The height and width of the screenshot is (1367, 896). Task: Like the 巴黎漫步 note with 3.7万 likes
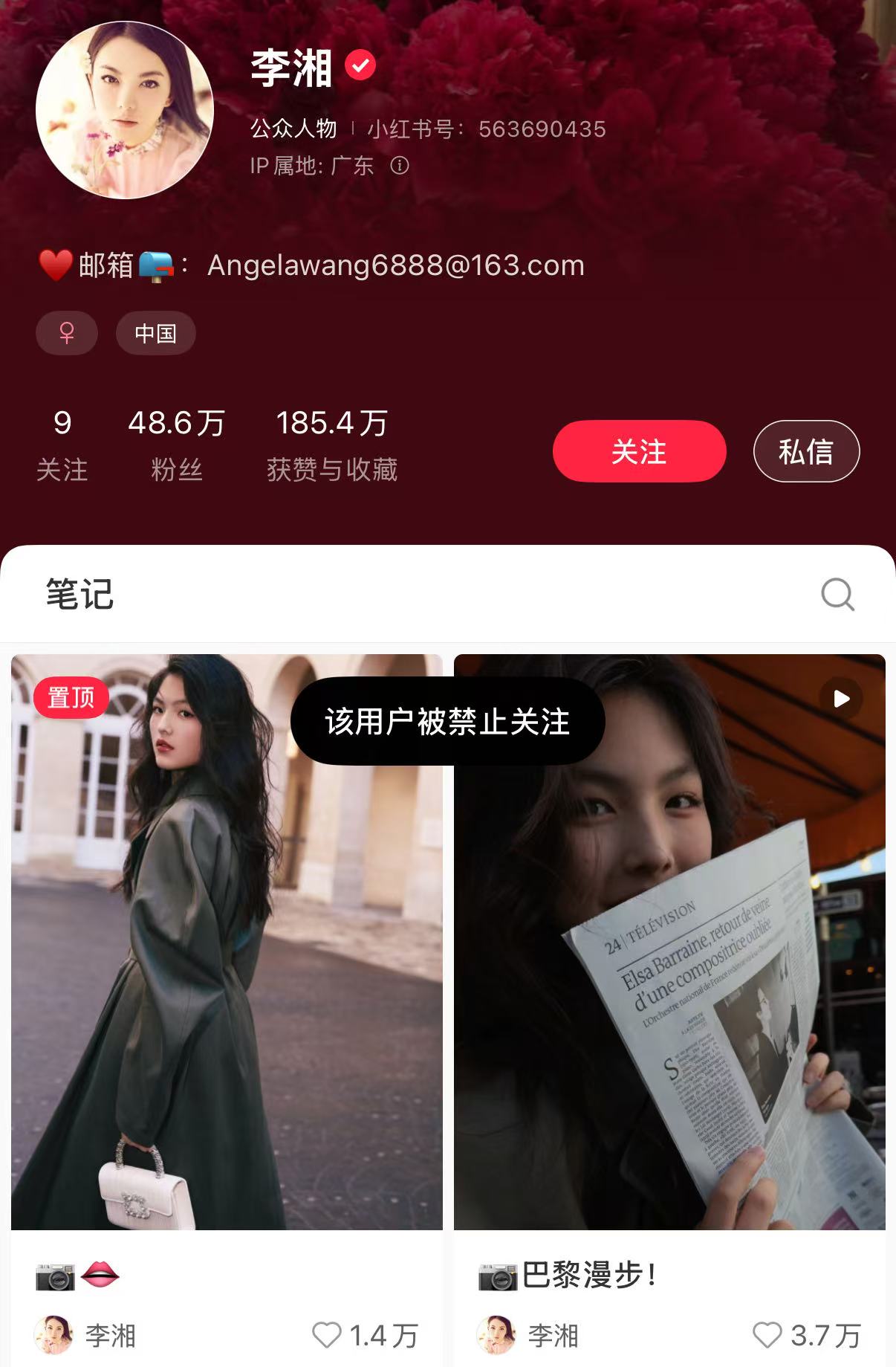767,1335
